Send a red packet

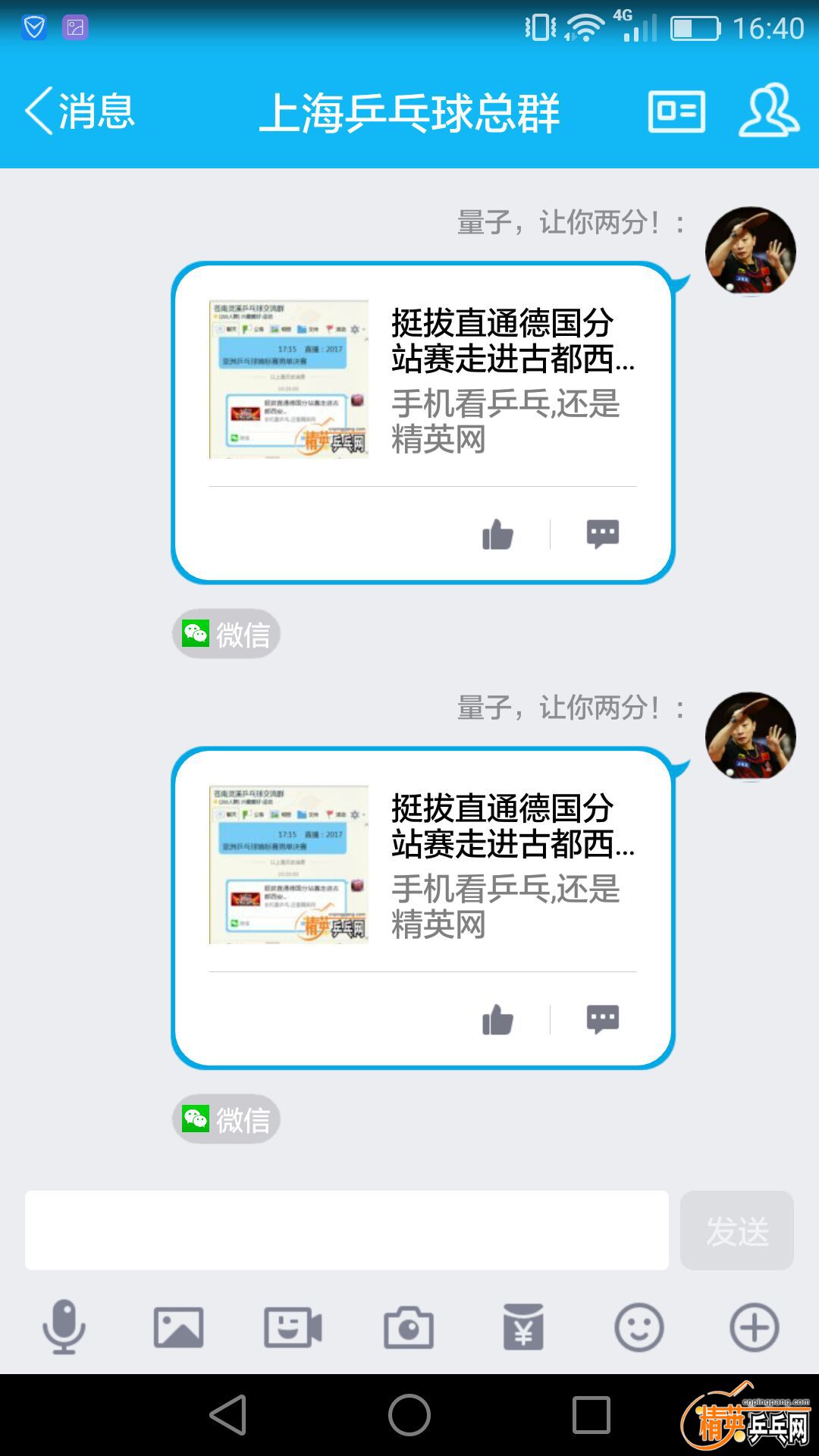point(523,1327)
